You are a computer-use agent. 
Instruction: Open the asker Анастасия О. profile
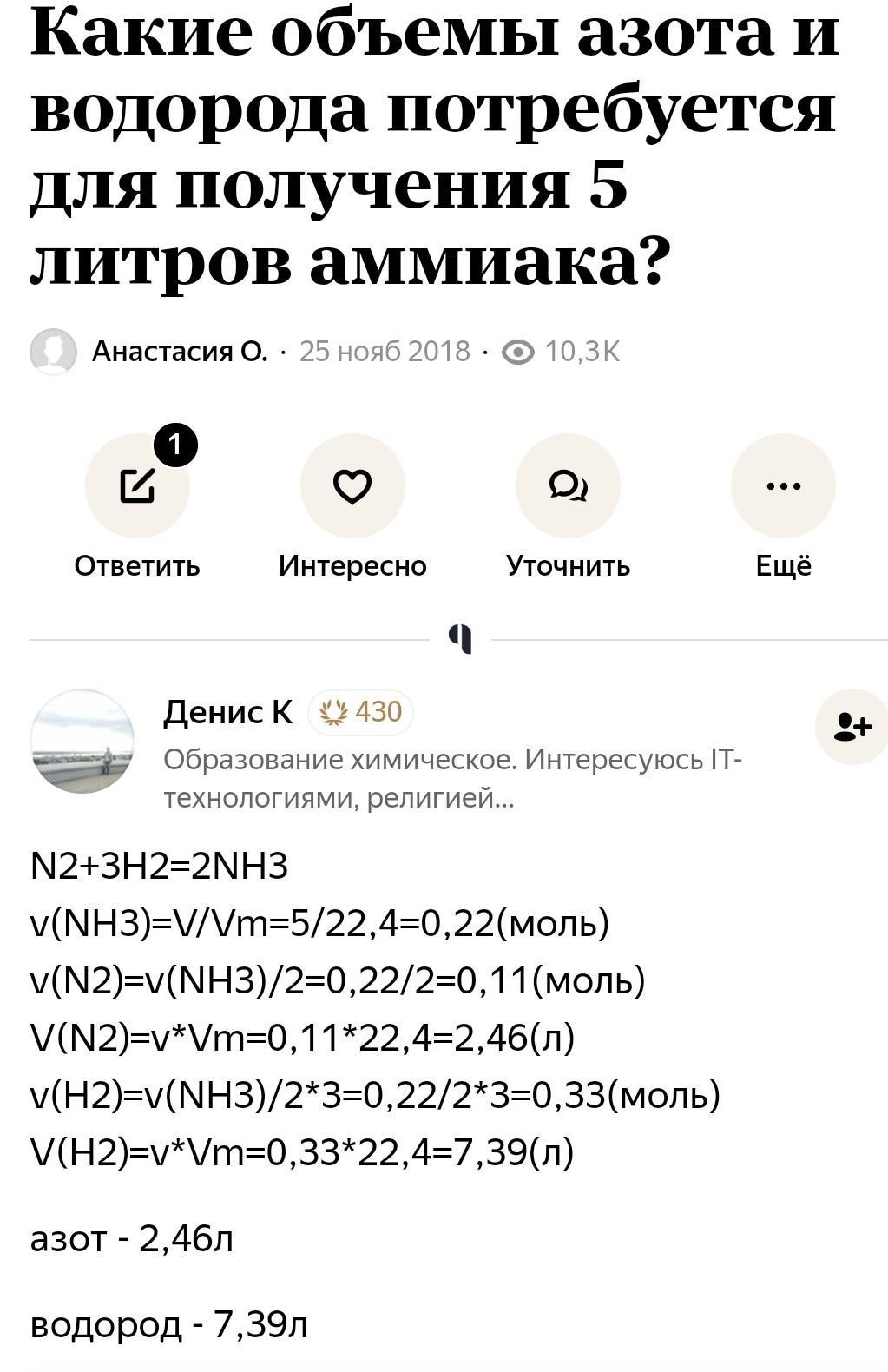pos(179,352)
